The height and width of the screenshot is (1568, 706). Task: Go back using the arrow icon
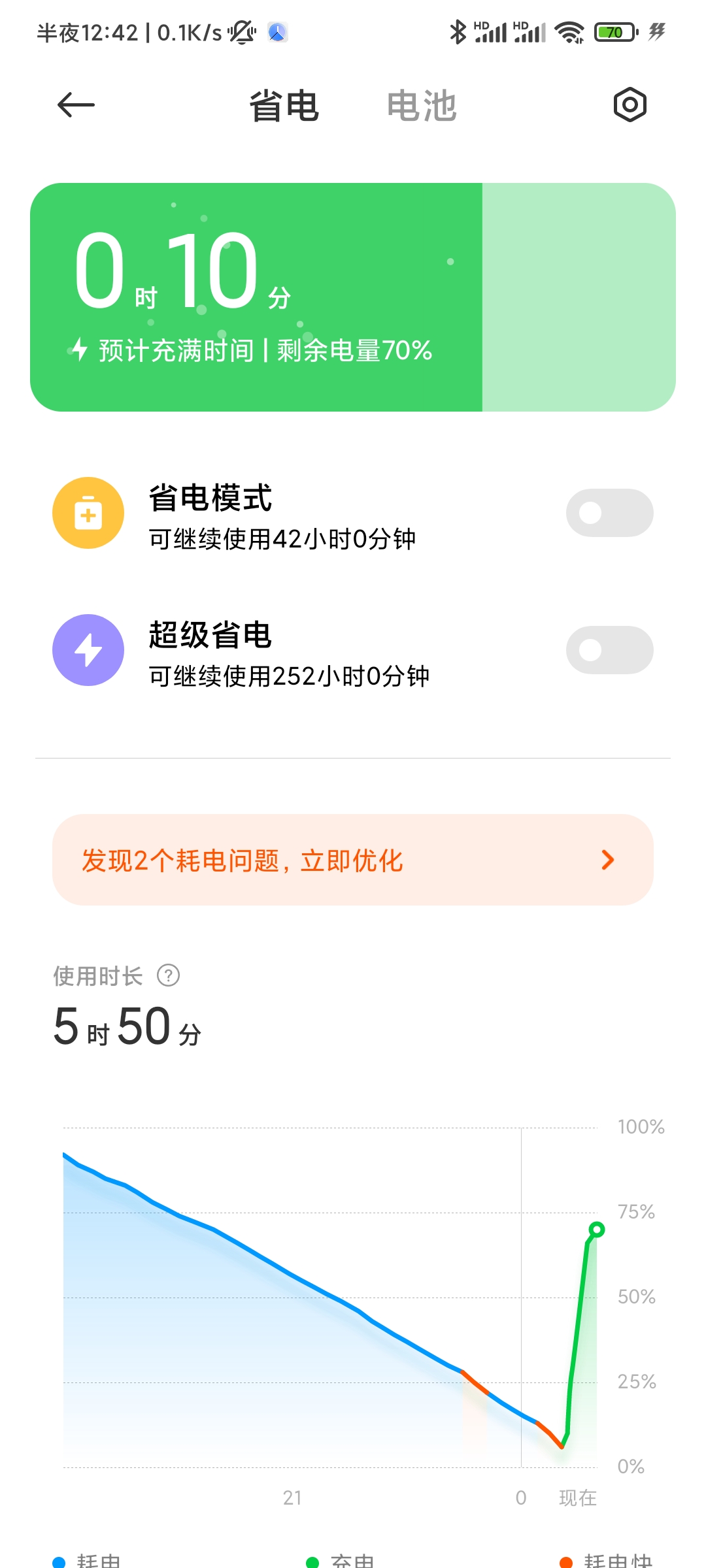tap(76, 105)
